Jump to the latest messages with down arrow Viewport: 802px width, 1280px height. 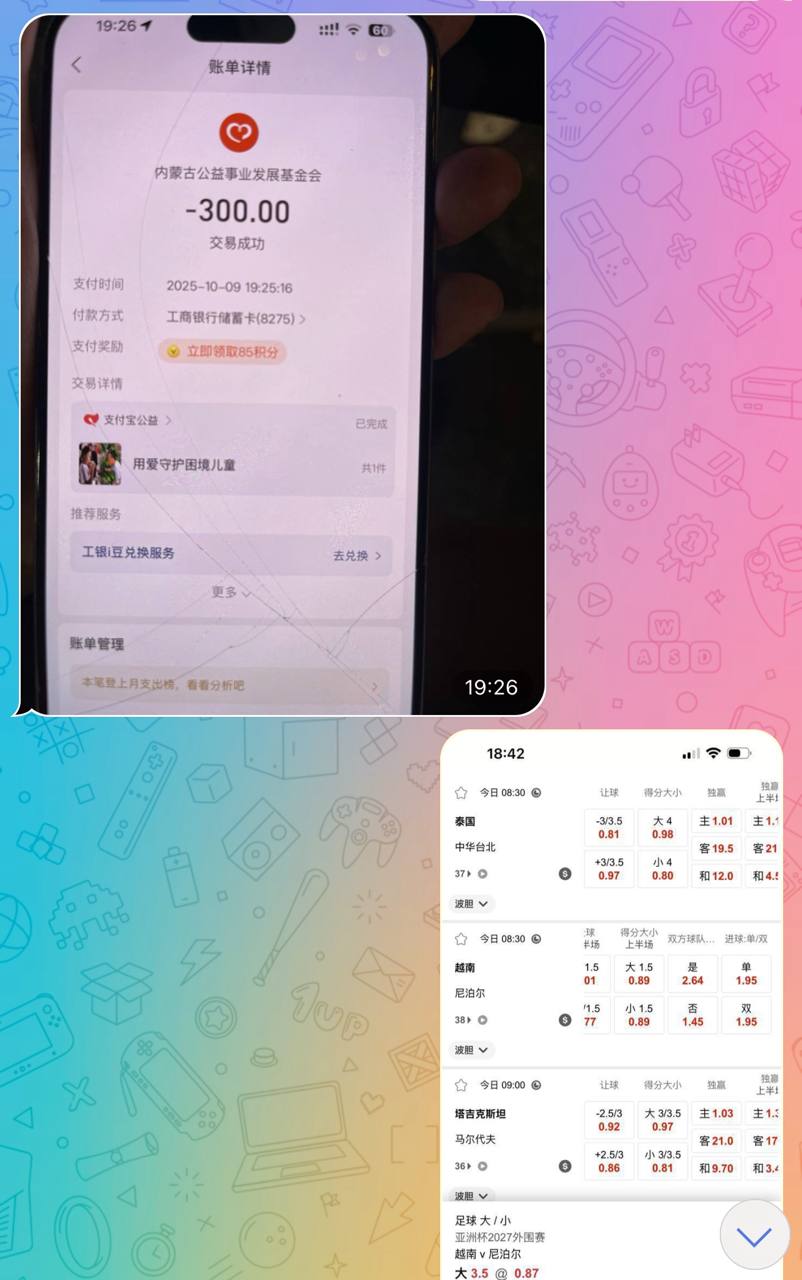754,1236
